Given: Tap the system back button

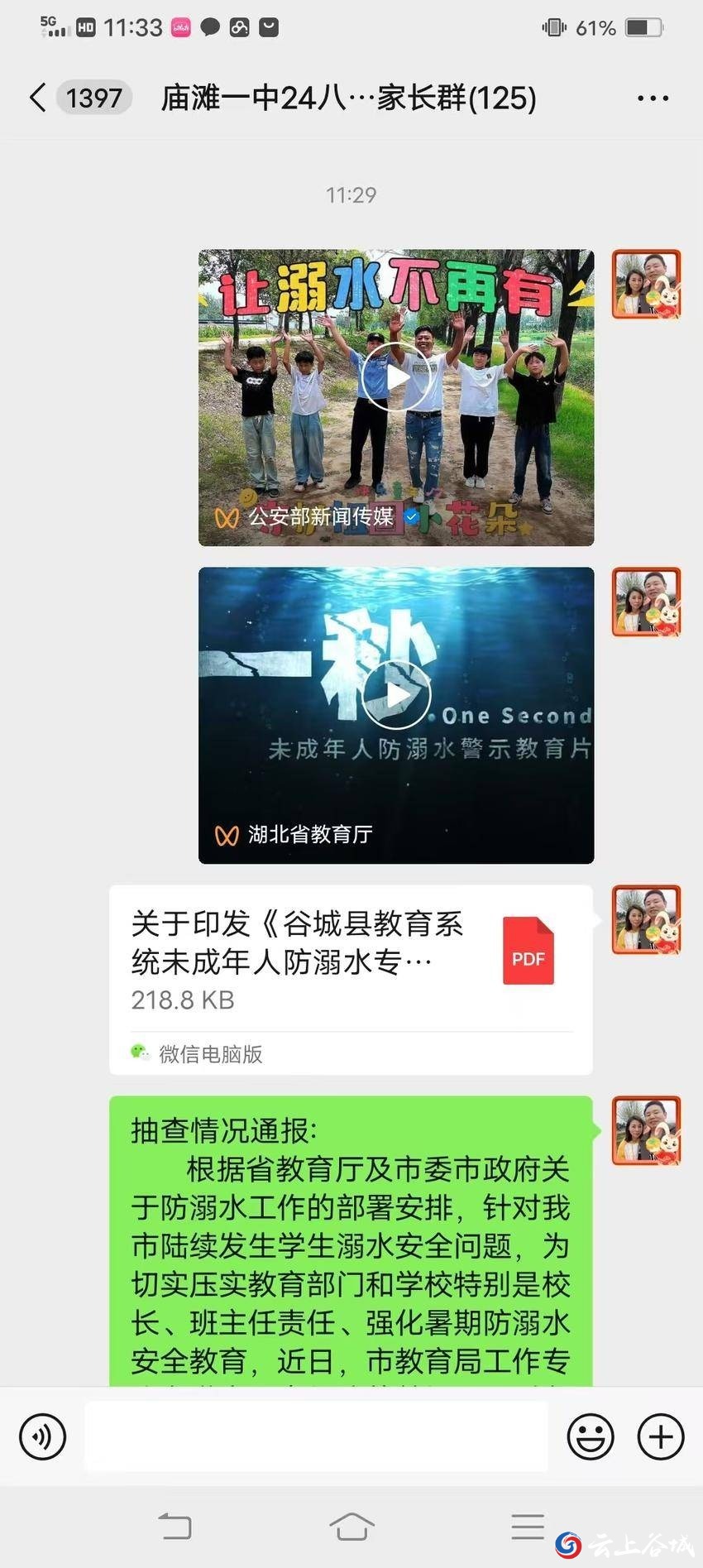Looking at the screenshot, I should tap(175, 1526).
